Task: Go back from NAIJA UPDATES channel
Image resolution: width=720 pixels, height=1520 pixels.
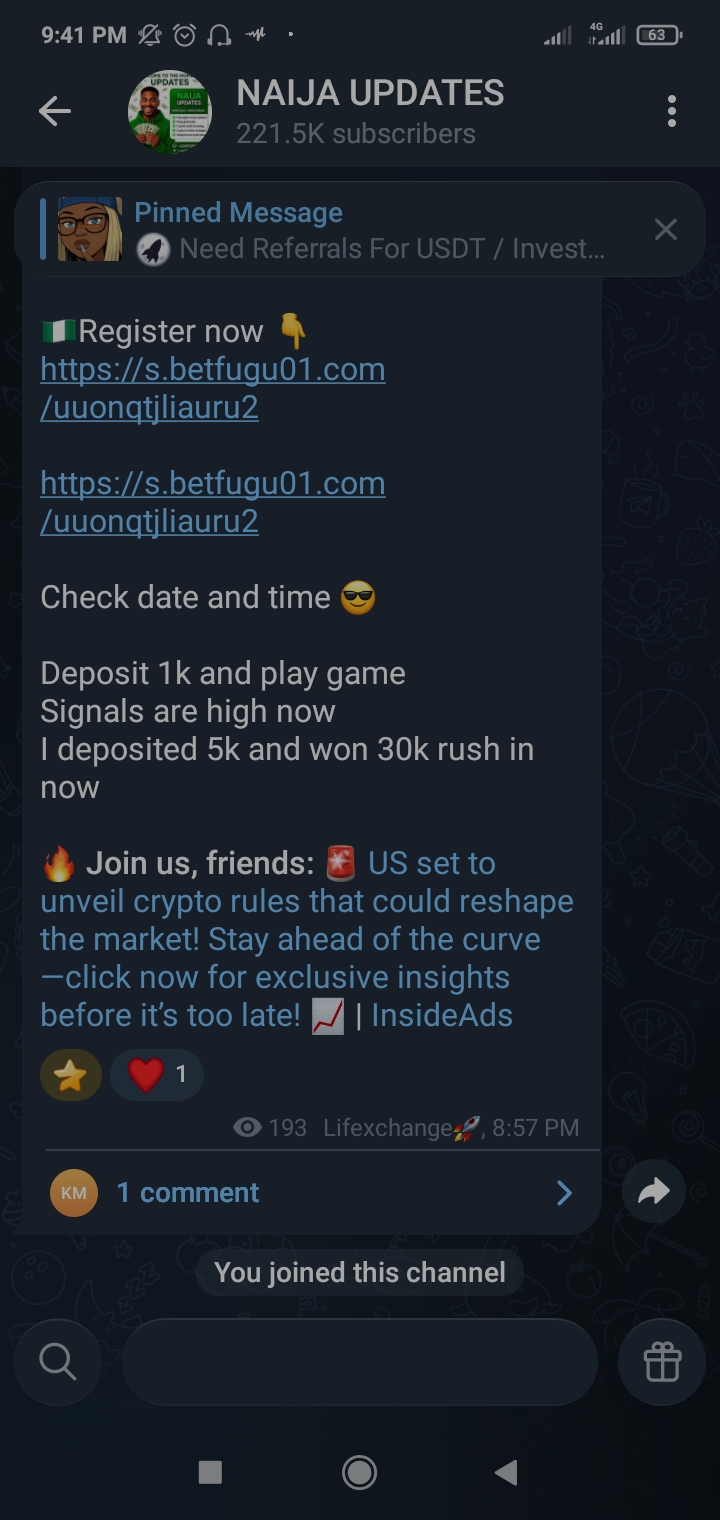Action: pos(55,112)
